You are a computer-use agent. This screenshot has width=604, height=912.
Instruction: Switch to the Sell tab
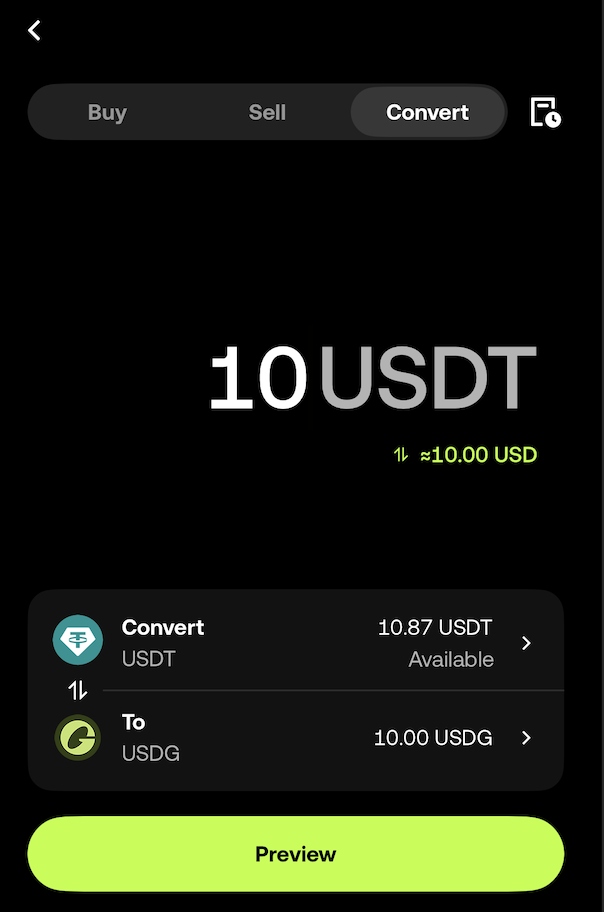[267, 112]
